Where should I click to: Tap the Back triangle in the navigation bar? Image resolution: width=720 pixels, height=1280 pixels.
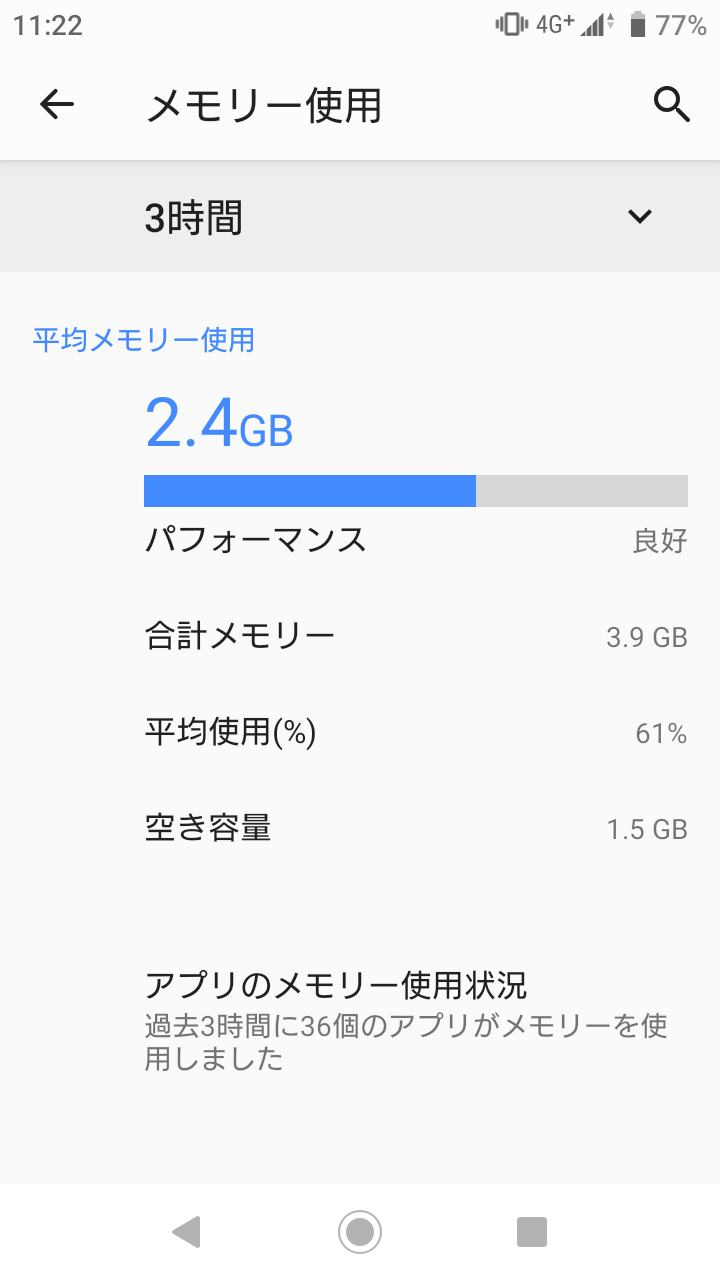[185, 1231]
